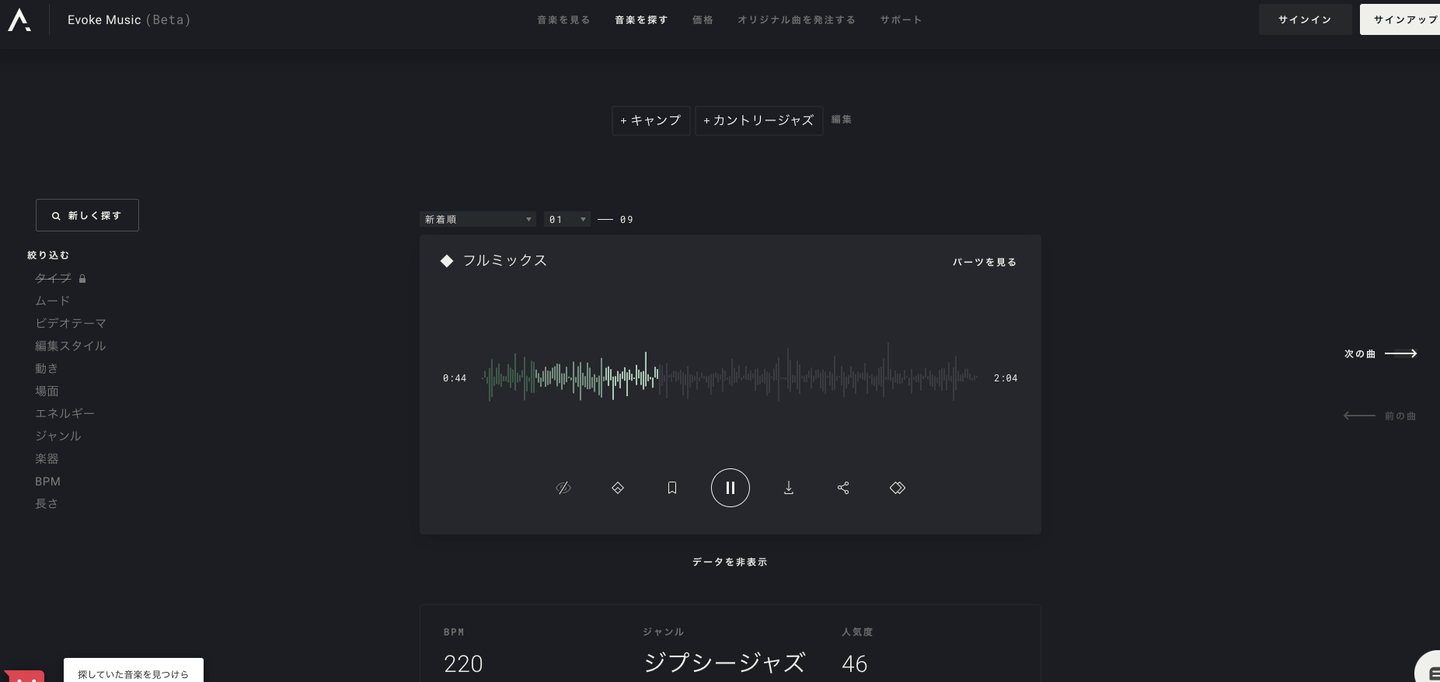Image resolution: width=1440 pixels, height=682 pixels.
Task: Start a new search with 新しく探す
Action: click(87, 215)
